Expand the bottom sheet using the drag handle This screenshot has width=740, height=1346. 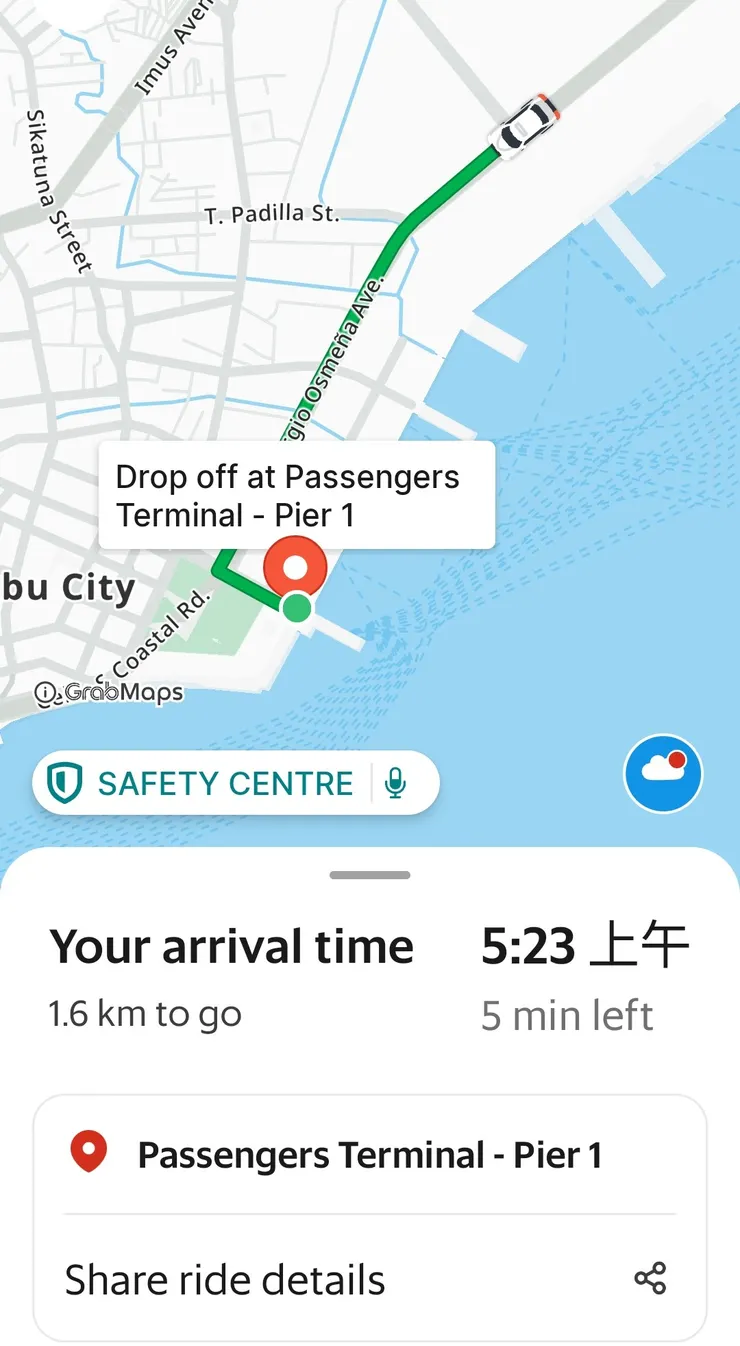369,874
